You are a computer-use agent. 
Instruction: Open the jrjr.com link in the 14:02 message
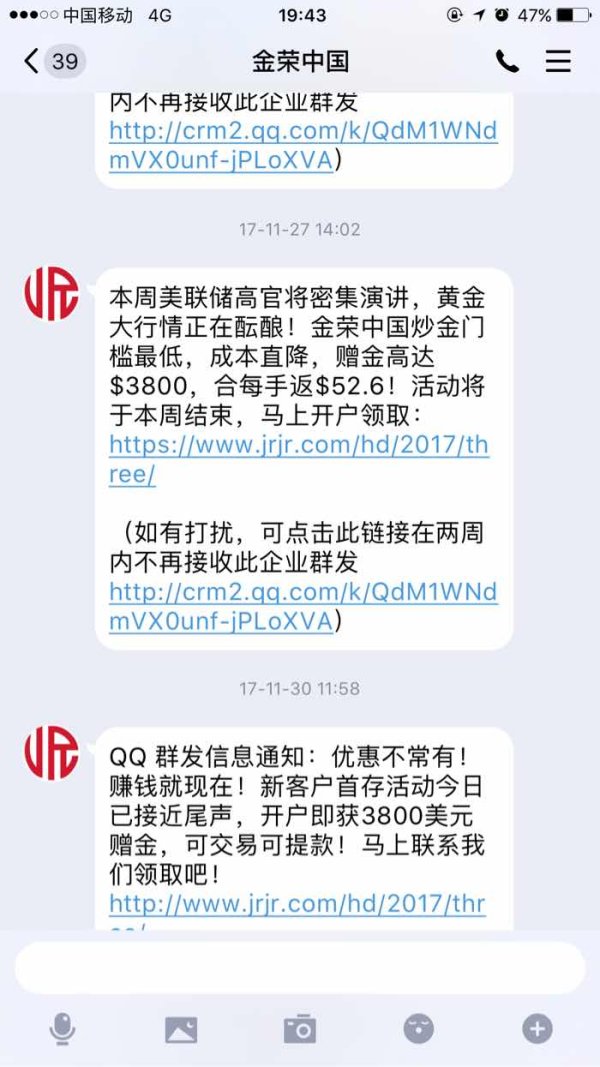(x=299, y=460)
